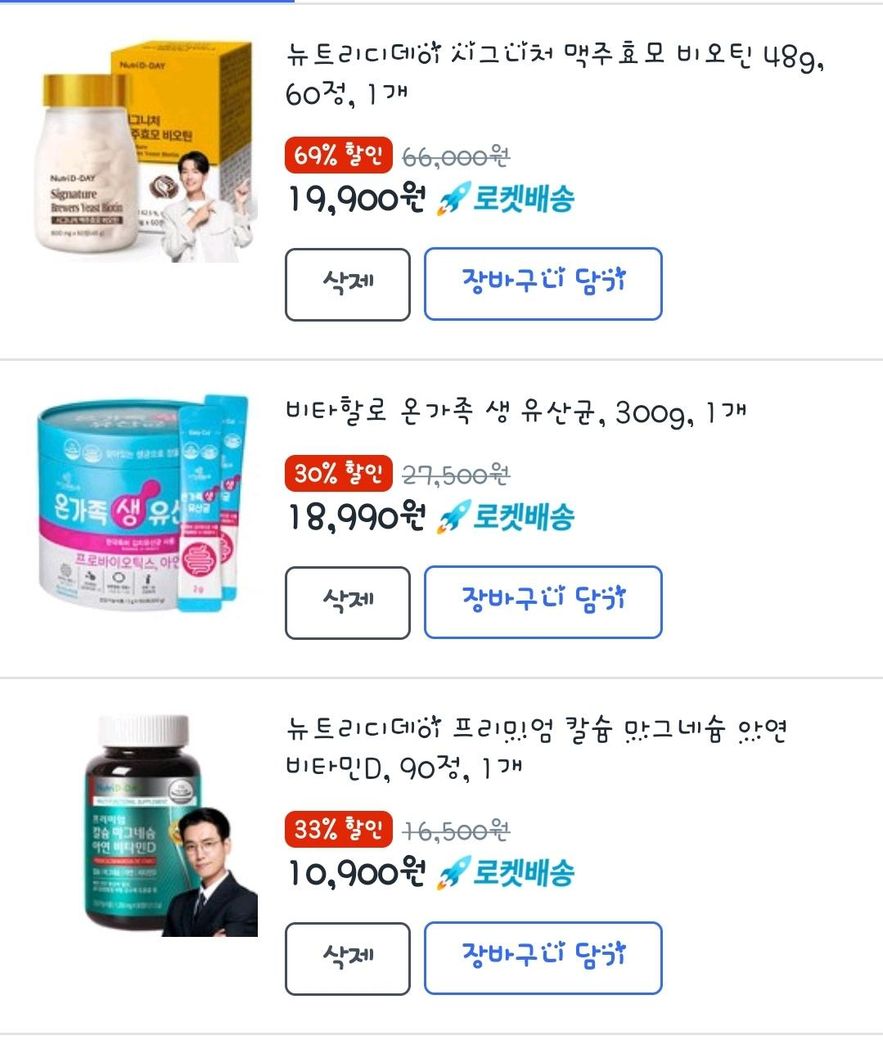
Task: Remove 비타할로 온가족 생 유산균 from list
Action: pyautogui.click(x=347, y=602)
